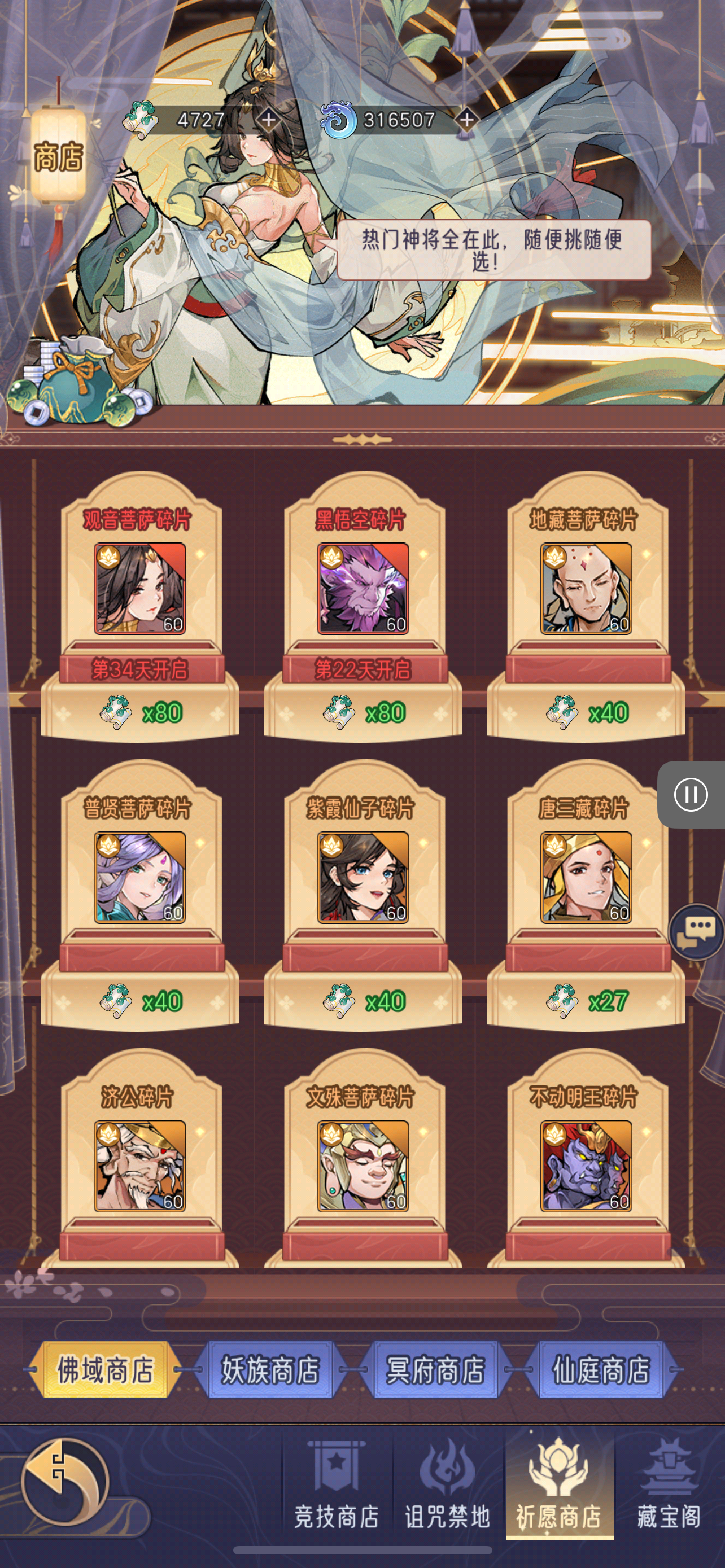Open the chat bubble icon
This screenshot has height=1568, width=725.
click(x=696, y=931)
